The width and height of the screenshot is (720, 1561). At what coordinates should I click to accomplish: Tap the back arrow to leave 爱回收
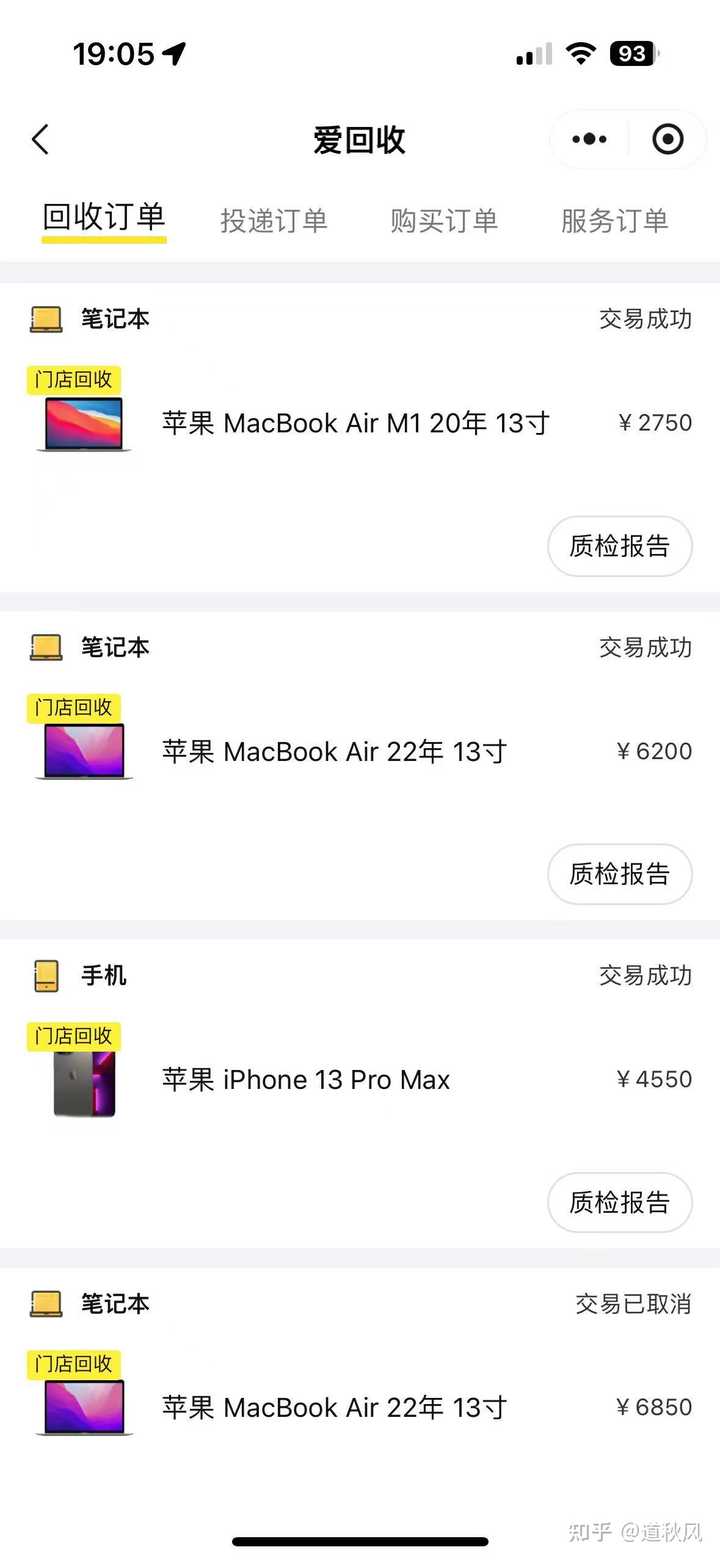coord(40,139)
